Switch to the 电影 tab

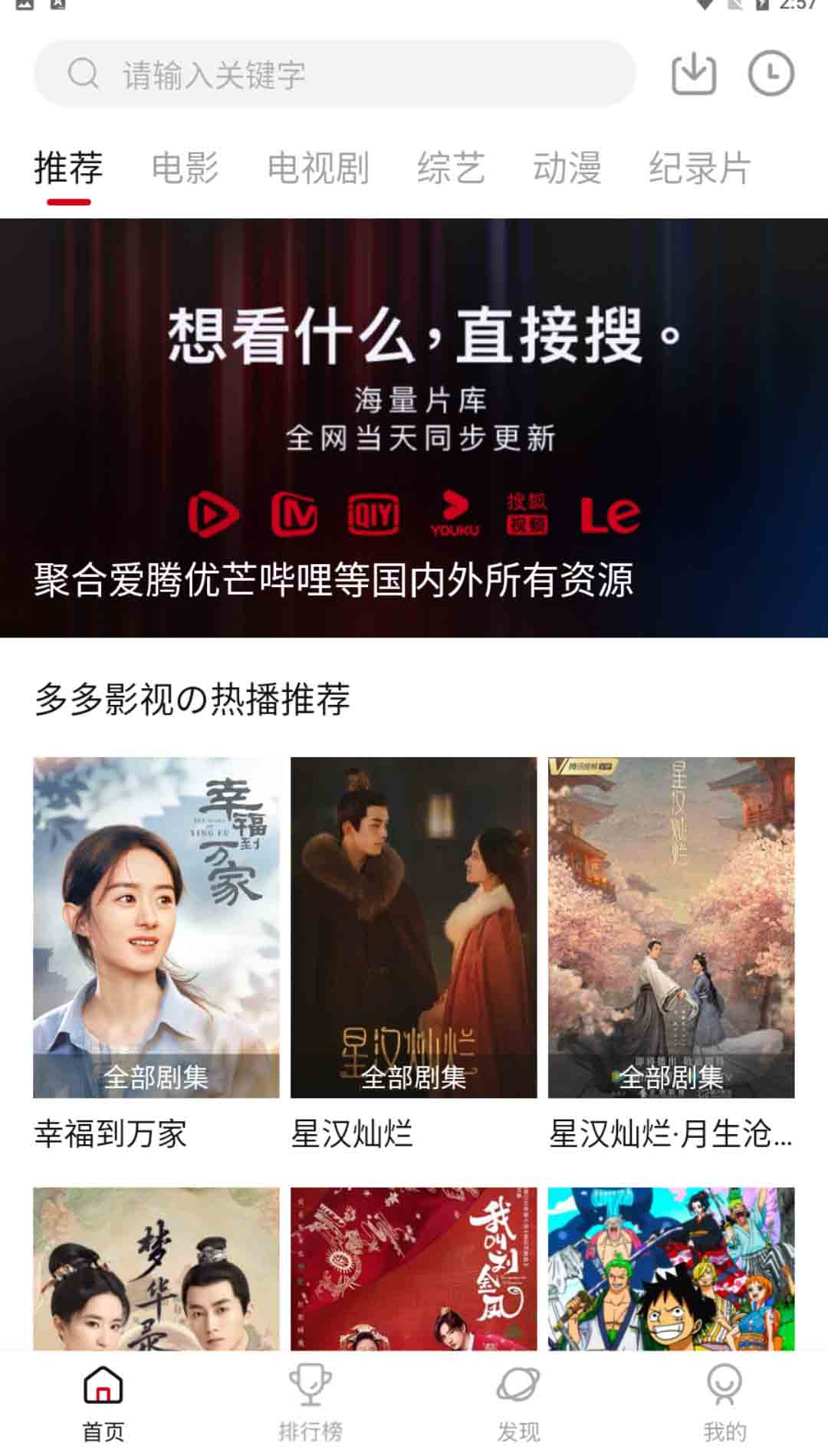185,168
